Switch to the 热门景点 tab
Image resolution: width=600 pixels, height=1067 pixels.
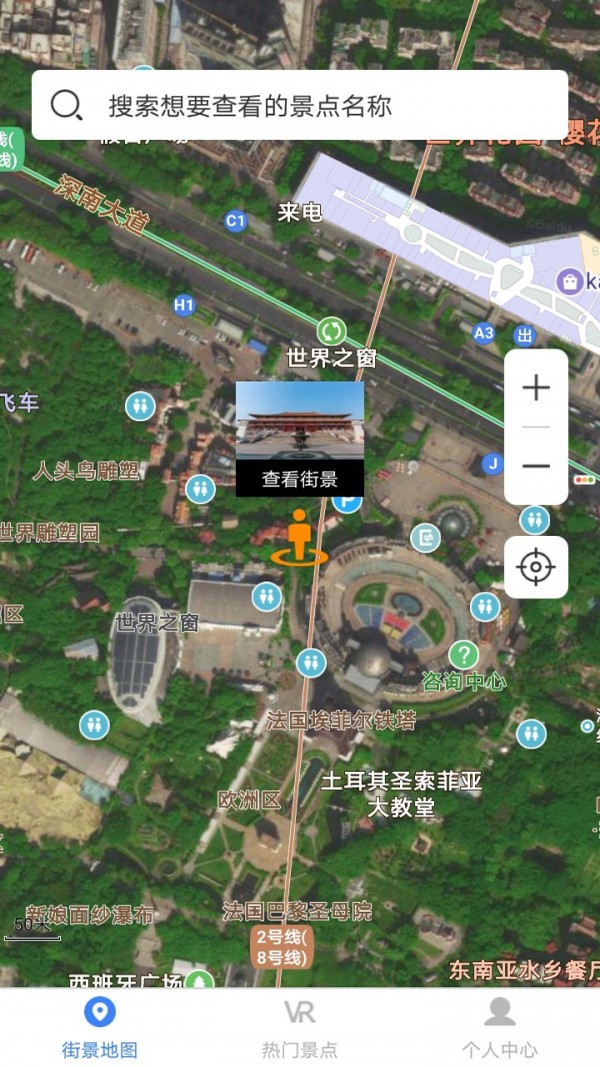point(300,1027)
